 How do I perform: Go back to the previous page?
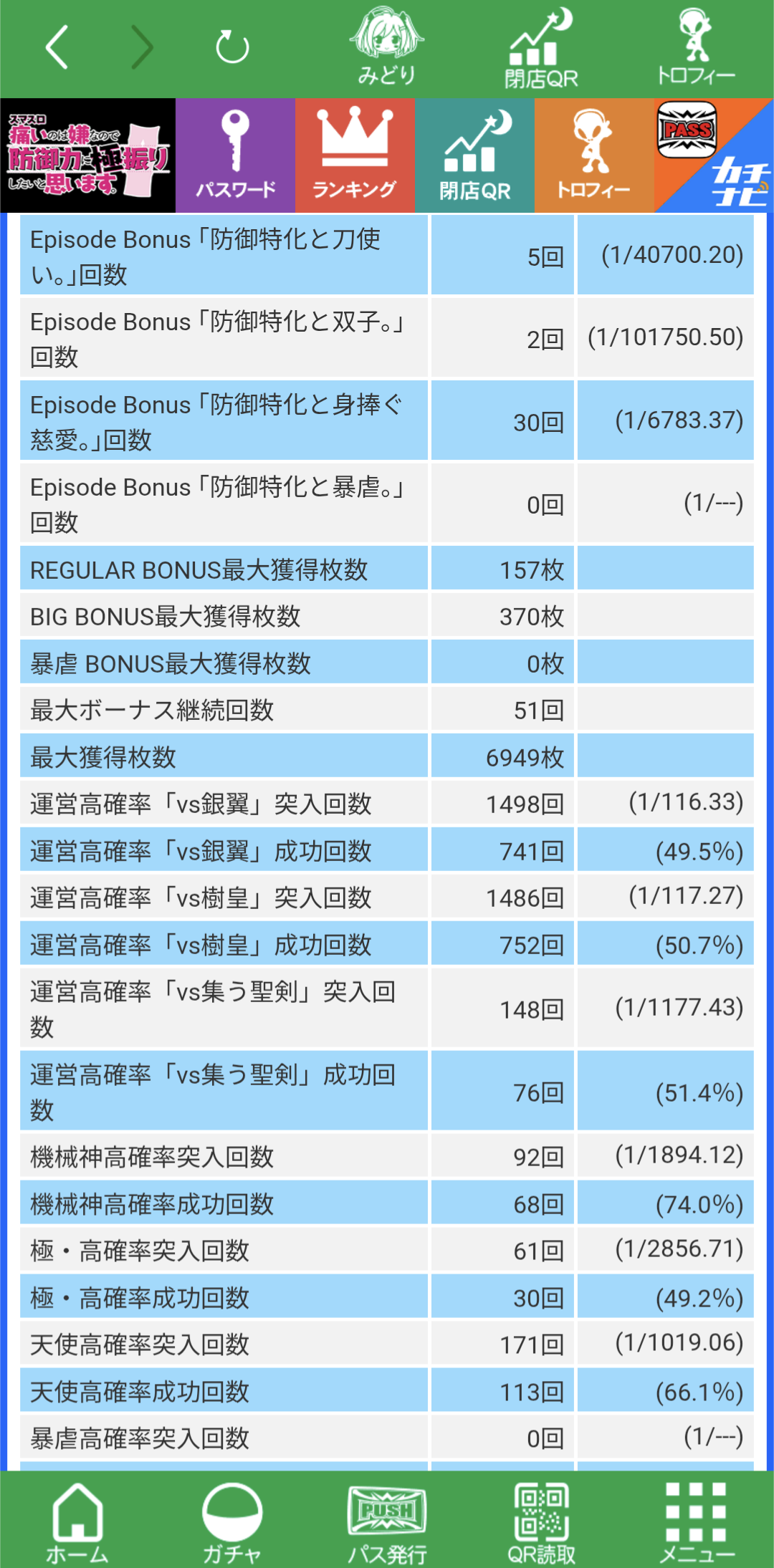(x=57, y=47)
